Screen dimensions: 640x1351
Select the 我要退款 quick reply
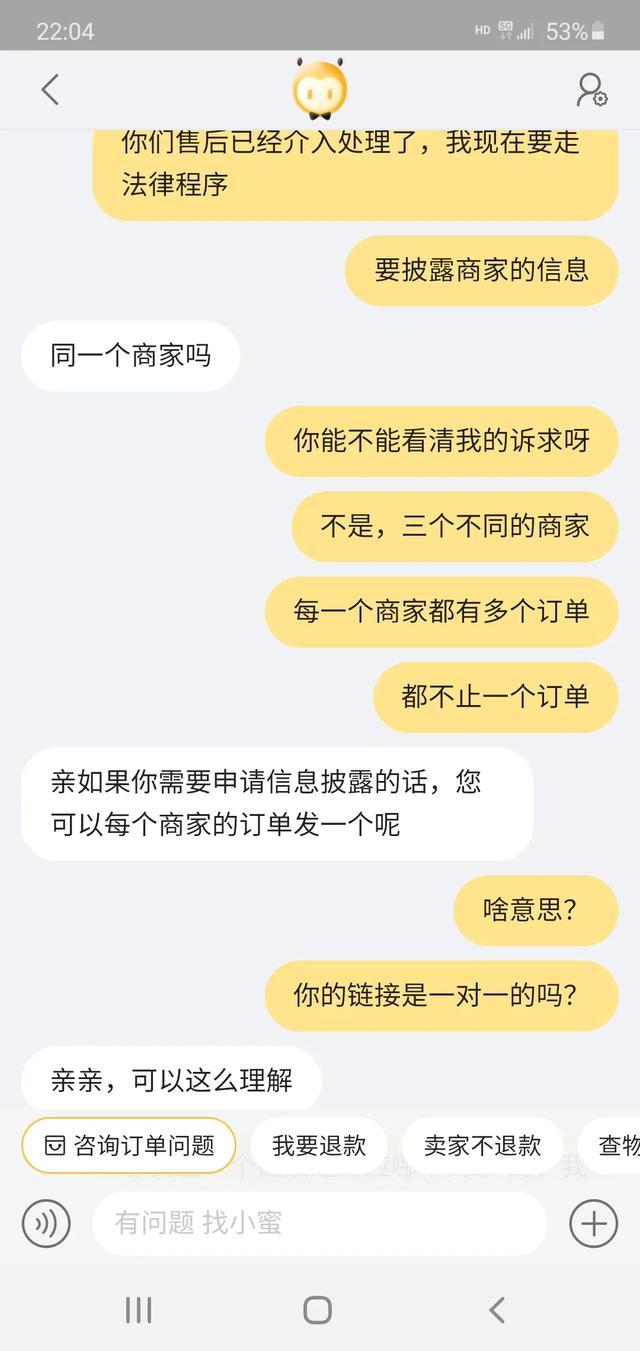tap(319, 1145)
